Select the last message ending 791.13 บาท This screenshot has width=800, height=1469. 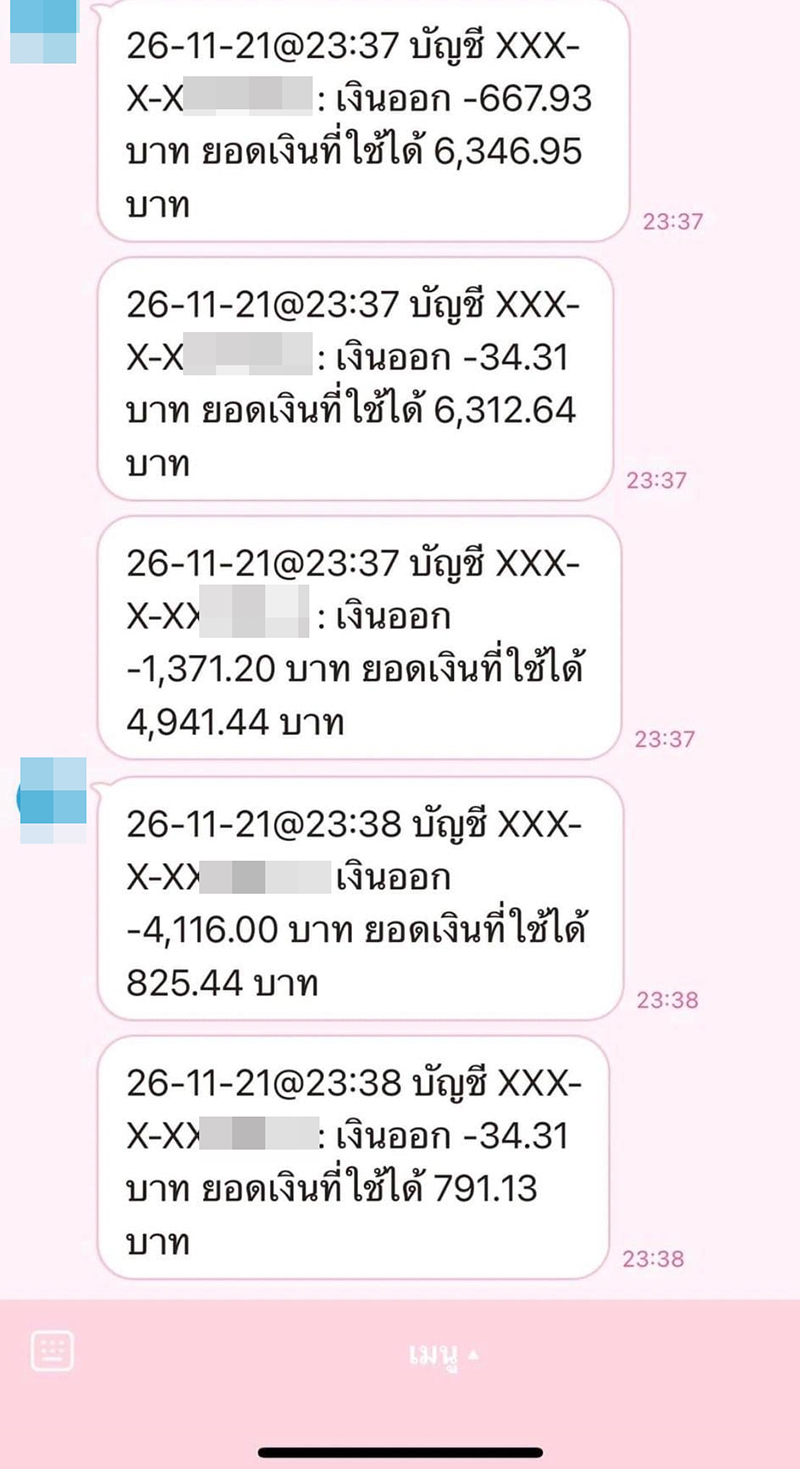coord(360,1160)
